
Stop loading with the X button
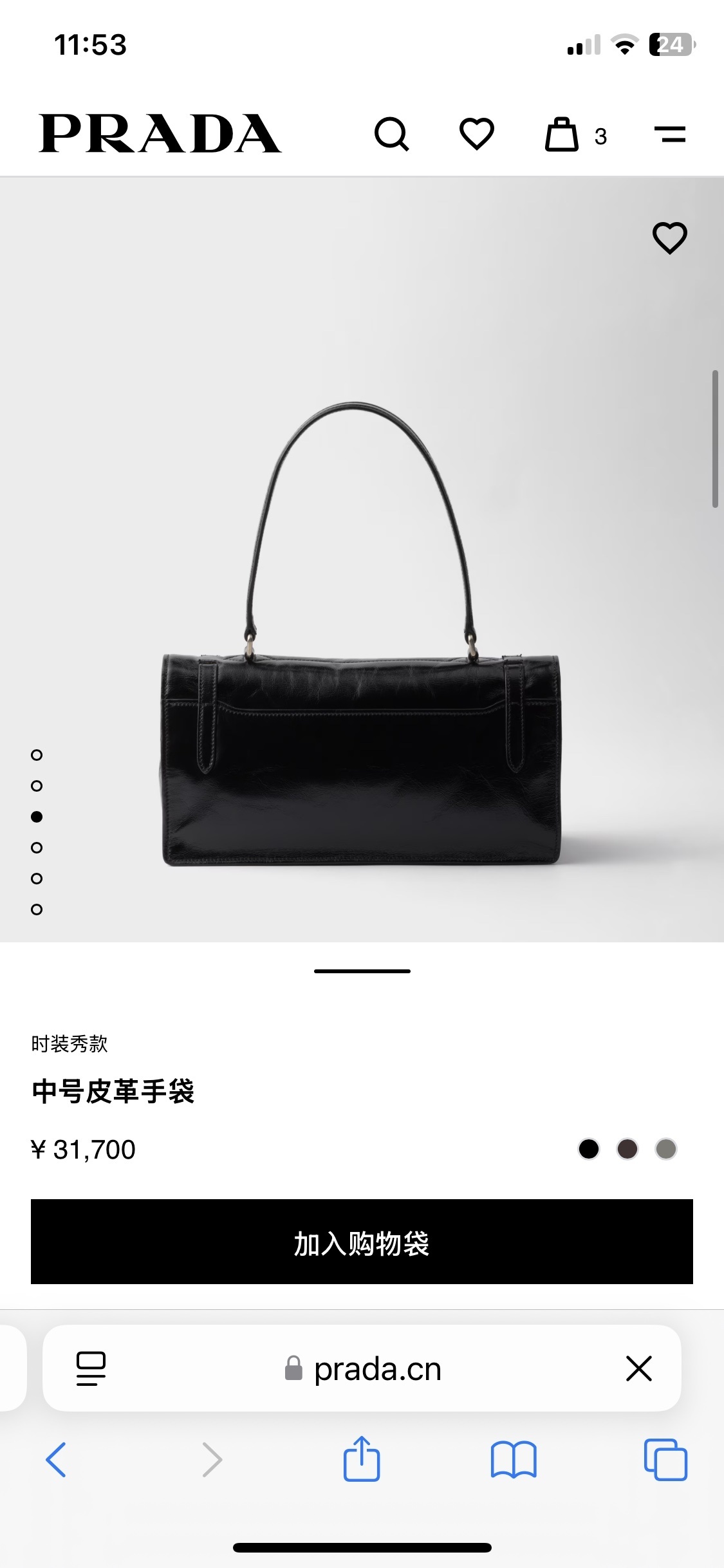[638, 1368]
